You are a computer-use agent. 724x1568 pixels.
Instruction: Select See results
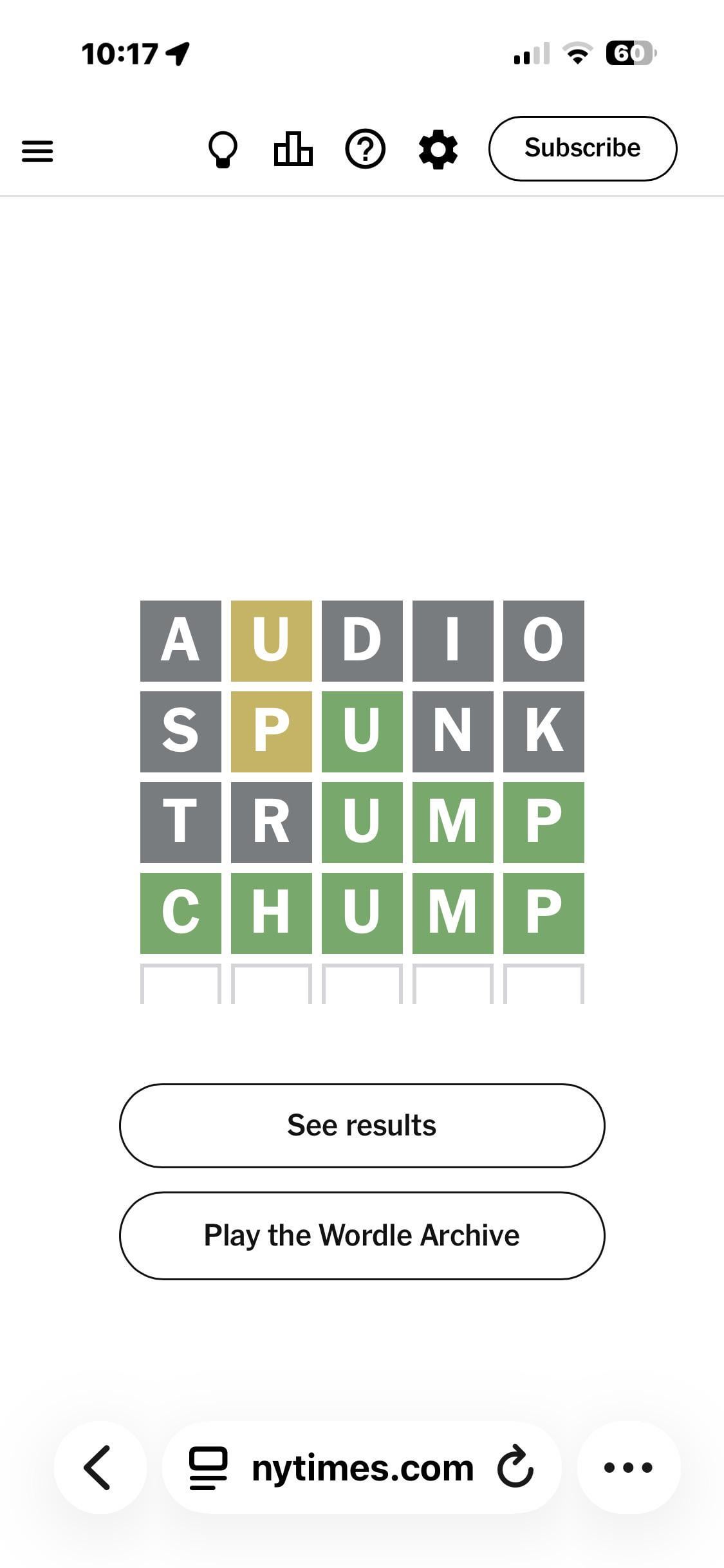coord(362,1126)
